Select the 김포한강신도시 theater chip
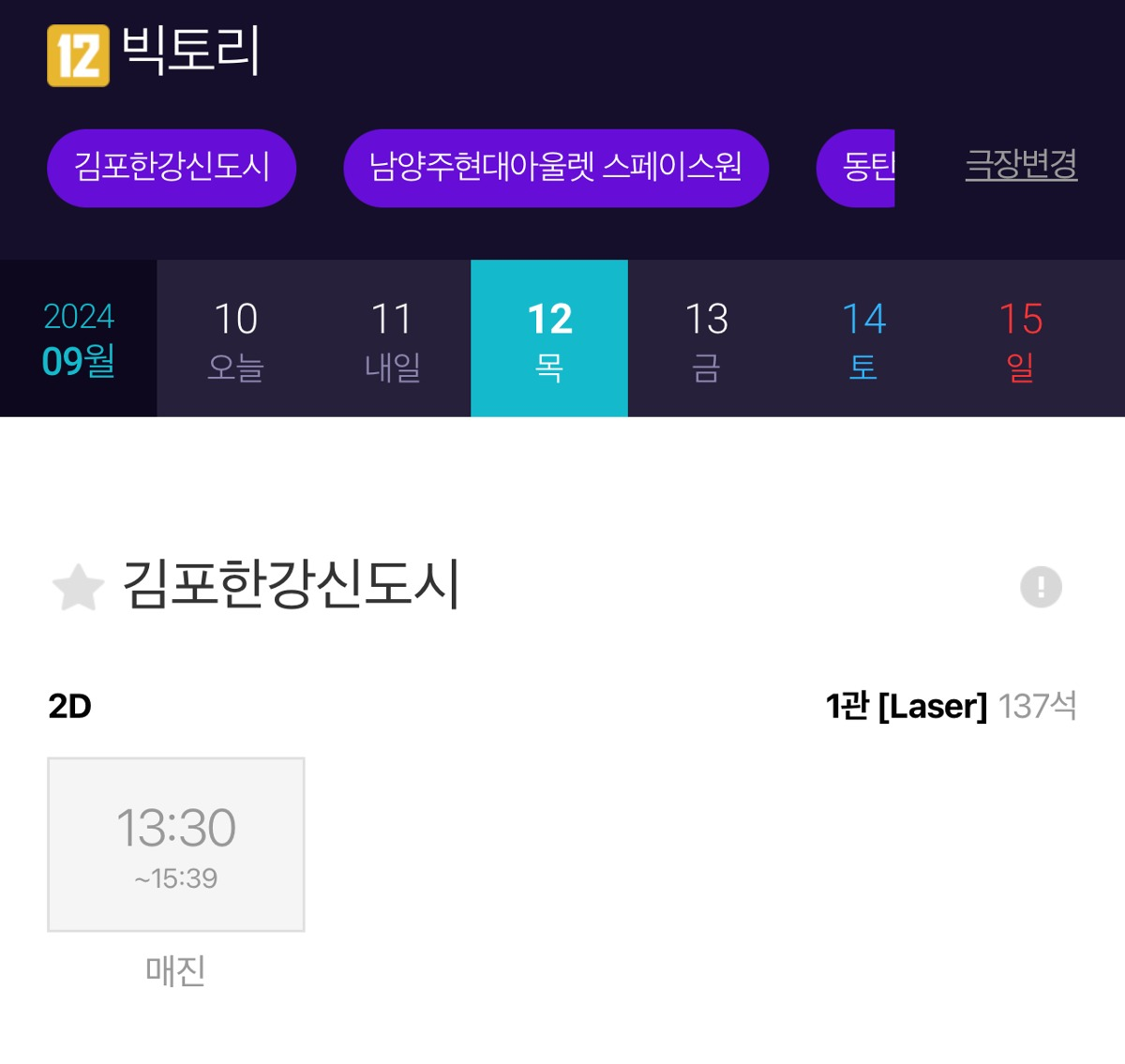 [172, 168]
